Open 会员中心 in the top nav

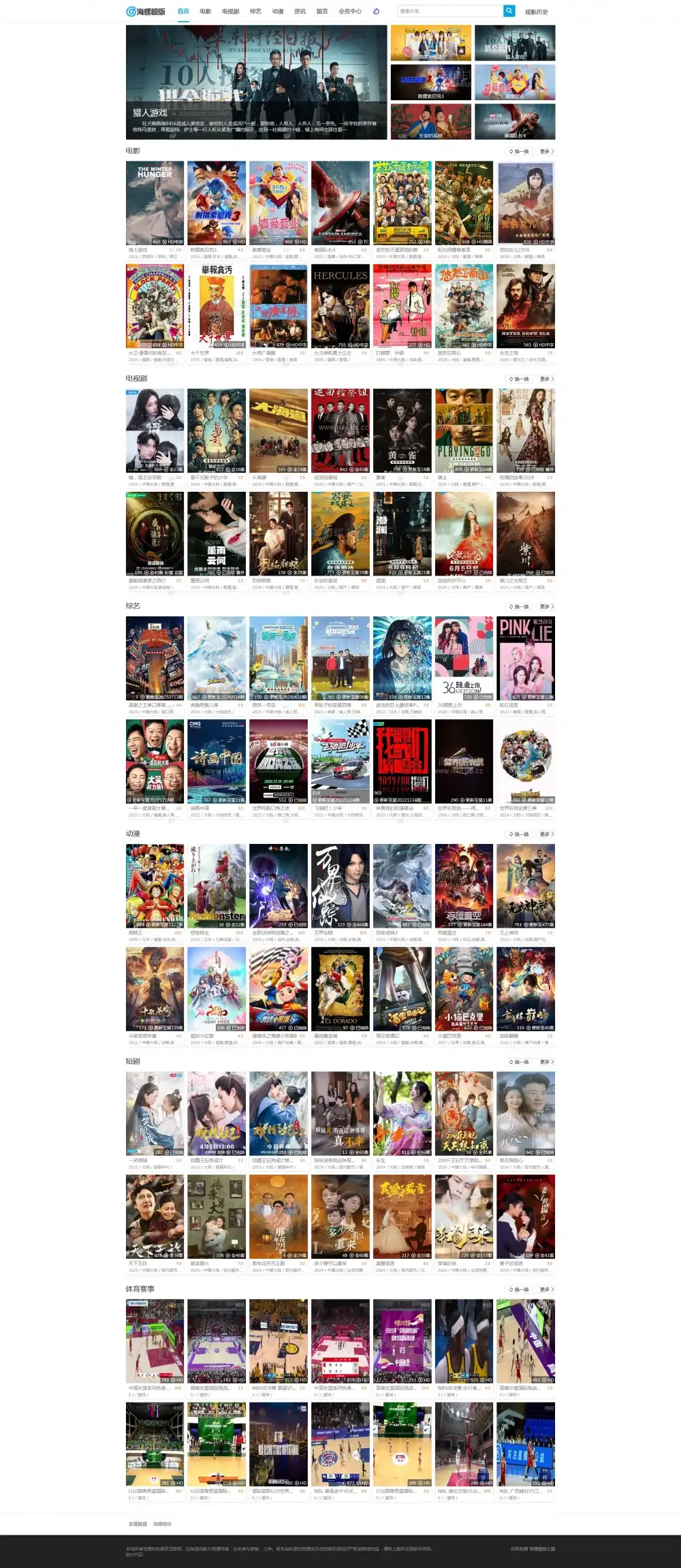point(350,12)
